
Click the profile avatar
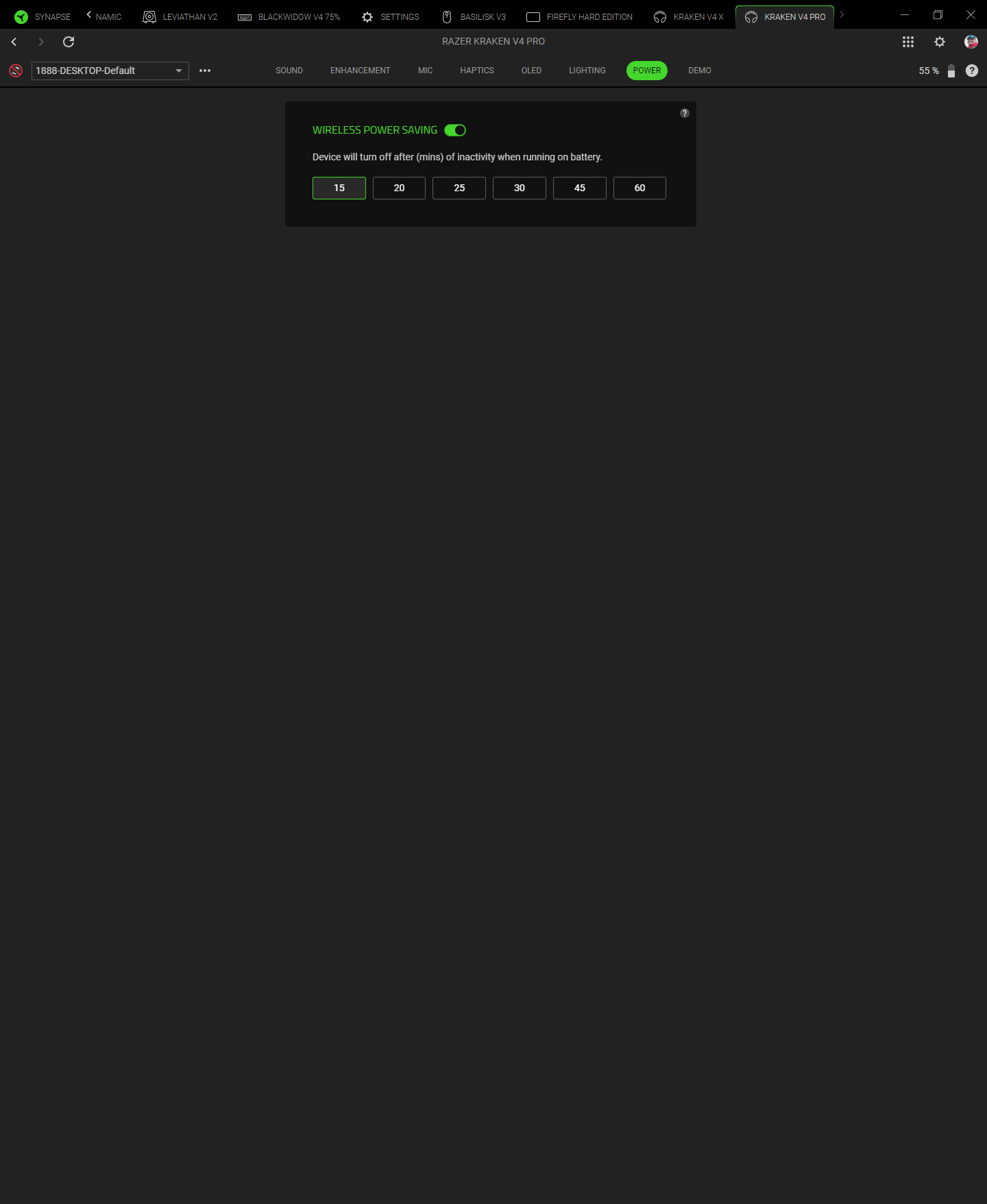[971, 42]
